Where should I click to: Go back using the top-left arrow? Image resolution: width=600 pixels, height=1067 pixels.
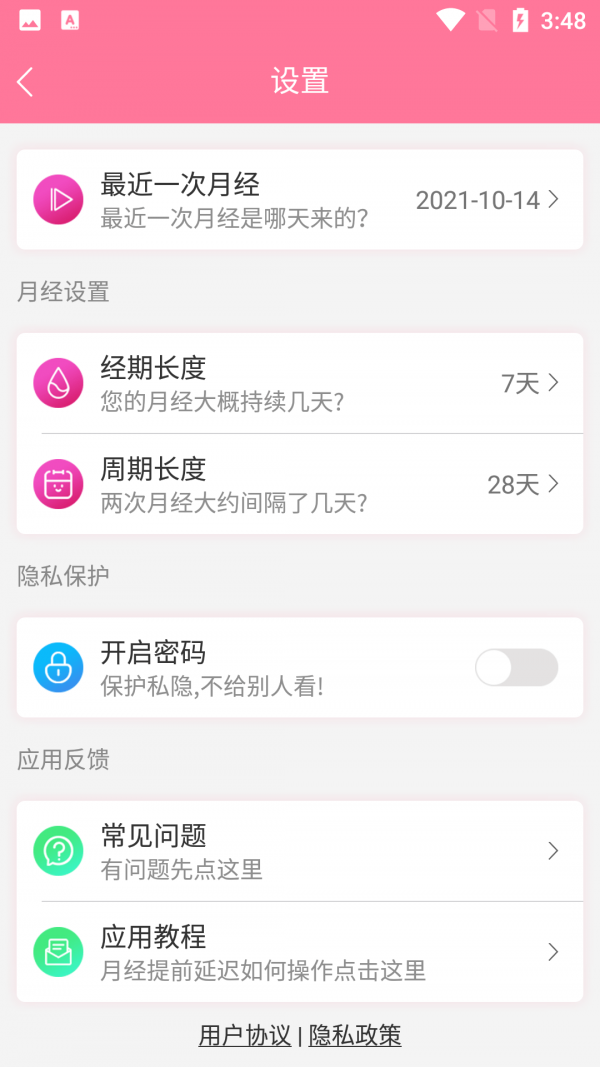tap(25, 82)
